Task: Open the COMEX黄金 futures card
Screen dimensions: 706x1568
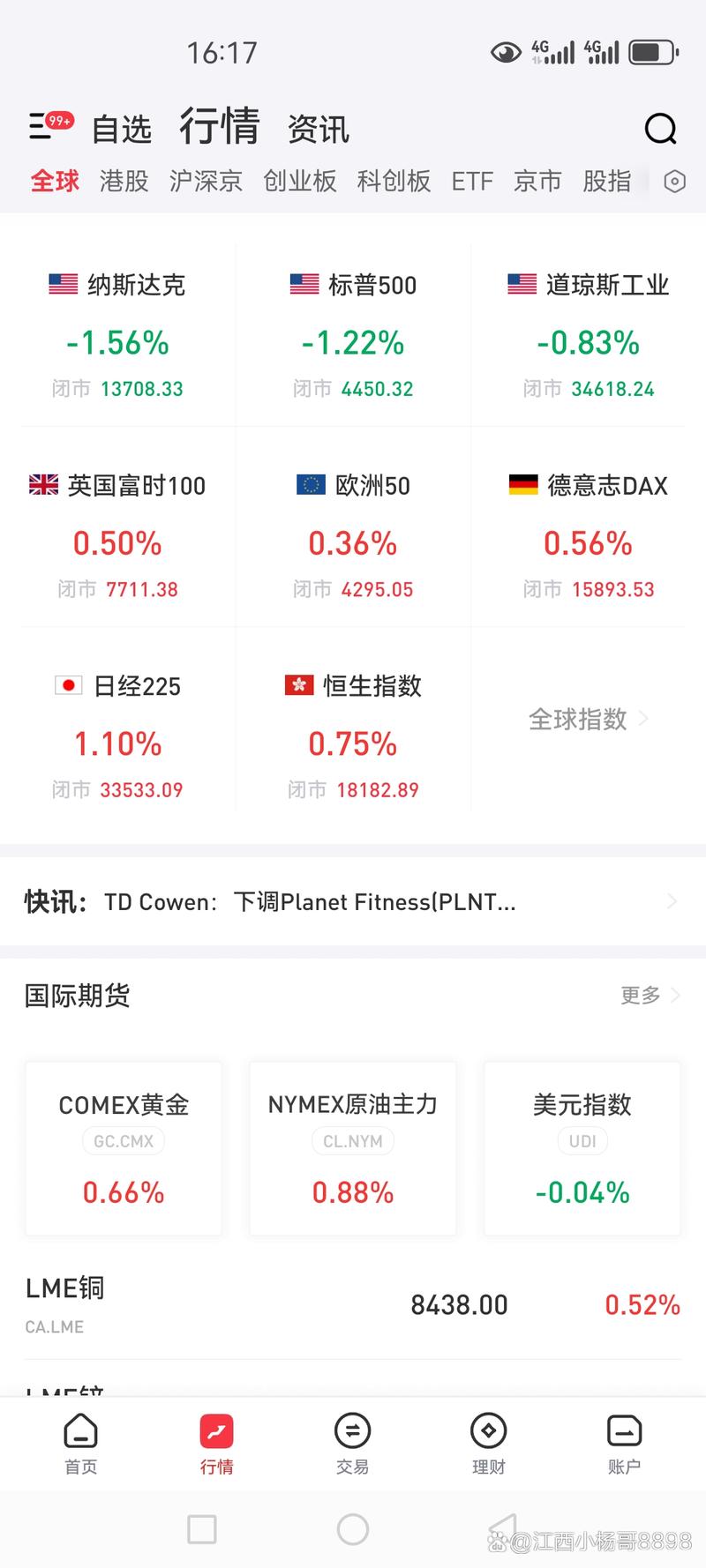Action: (x=124, y=1147)
